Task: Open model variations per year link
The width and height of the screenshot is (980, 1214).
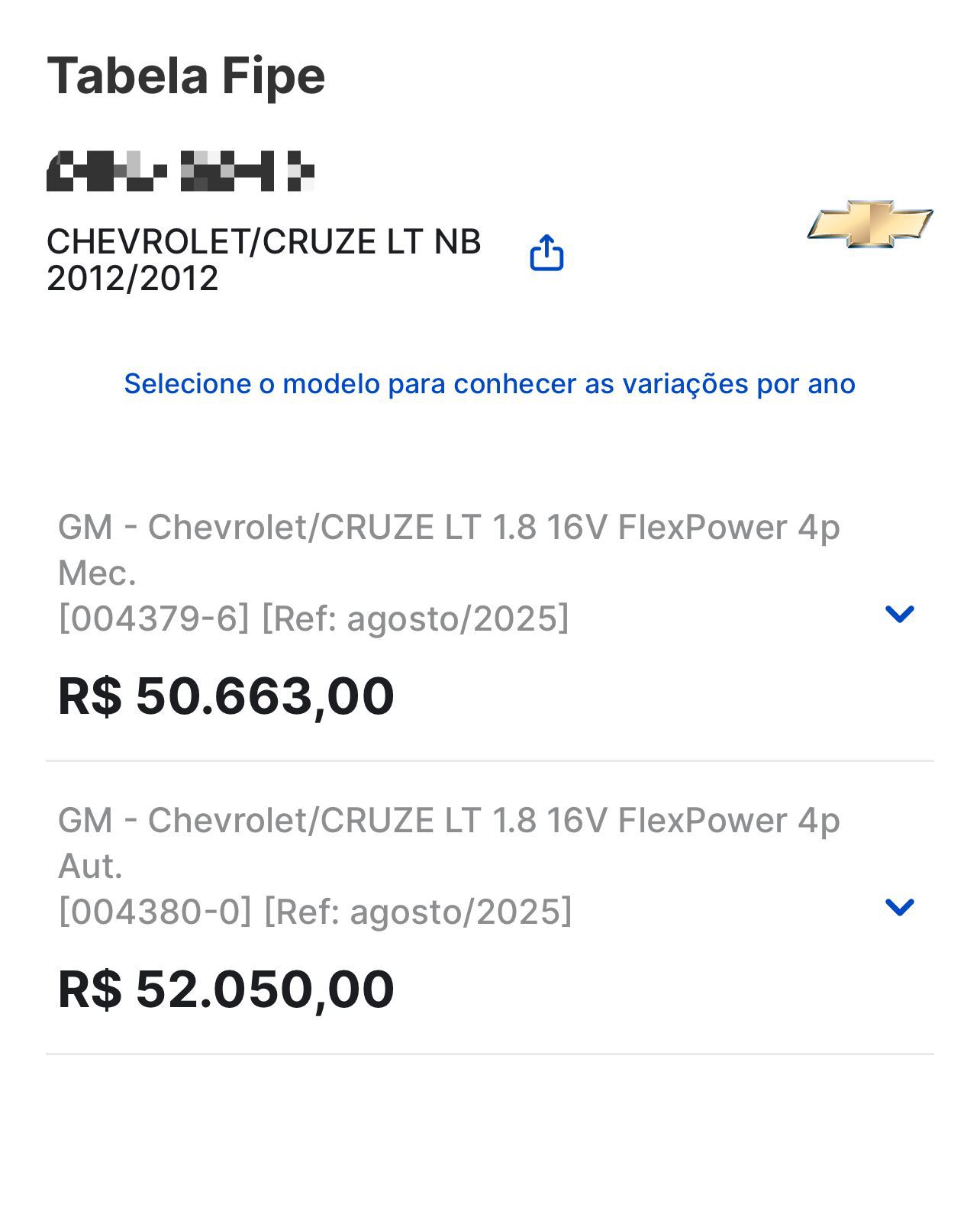Action: (x=491, y=384)
